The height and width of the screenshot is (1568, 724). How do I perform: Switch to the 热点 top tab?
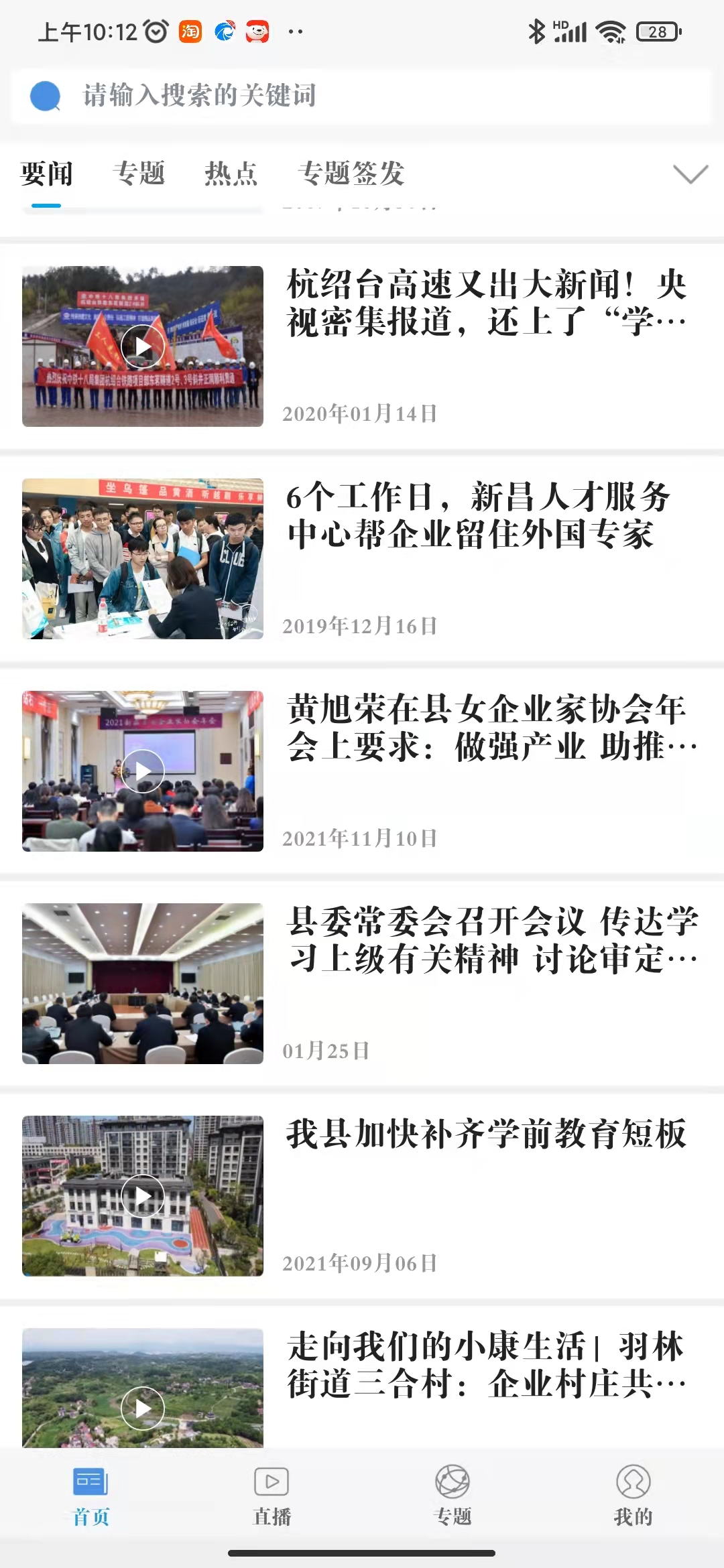point(231,174)
